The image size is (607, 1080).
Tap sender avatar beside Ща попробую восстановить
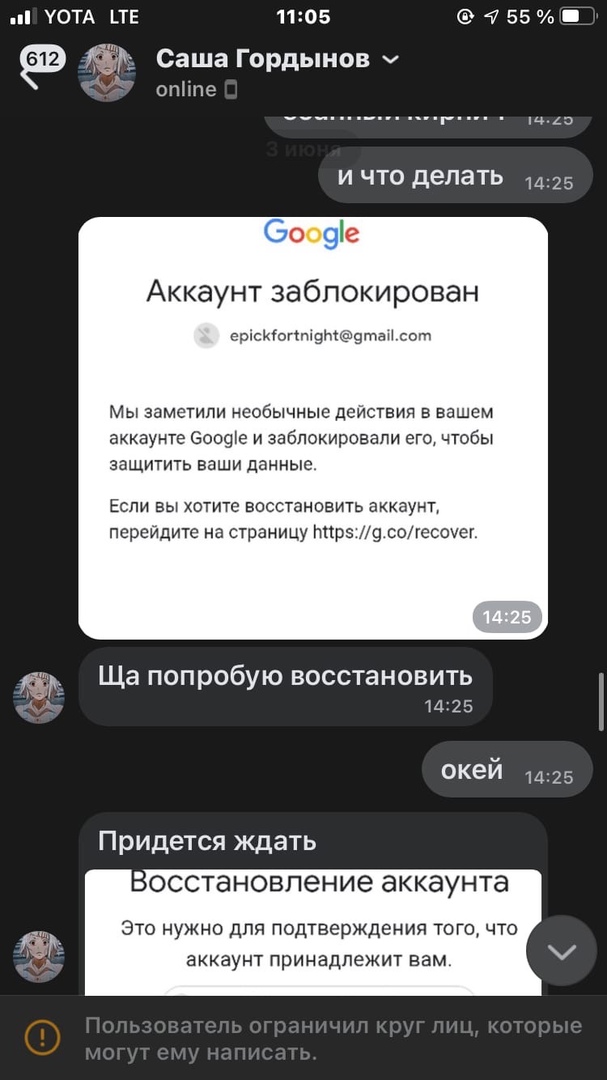coord(39,697)
